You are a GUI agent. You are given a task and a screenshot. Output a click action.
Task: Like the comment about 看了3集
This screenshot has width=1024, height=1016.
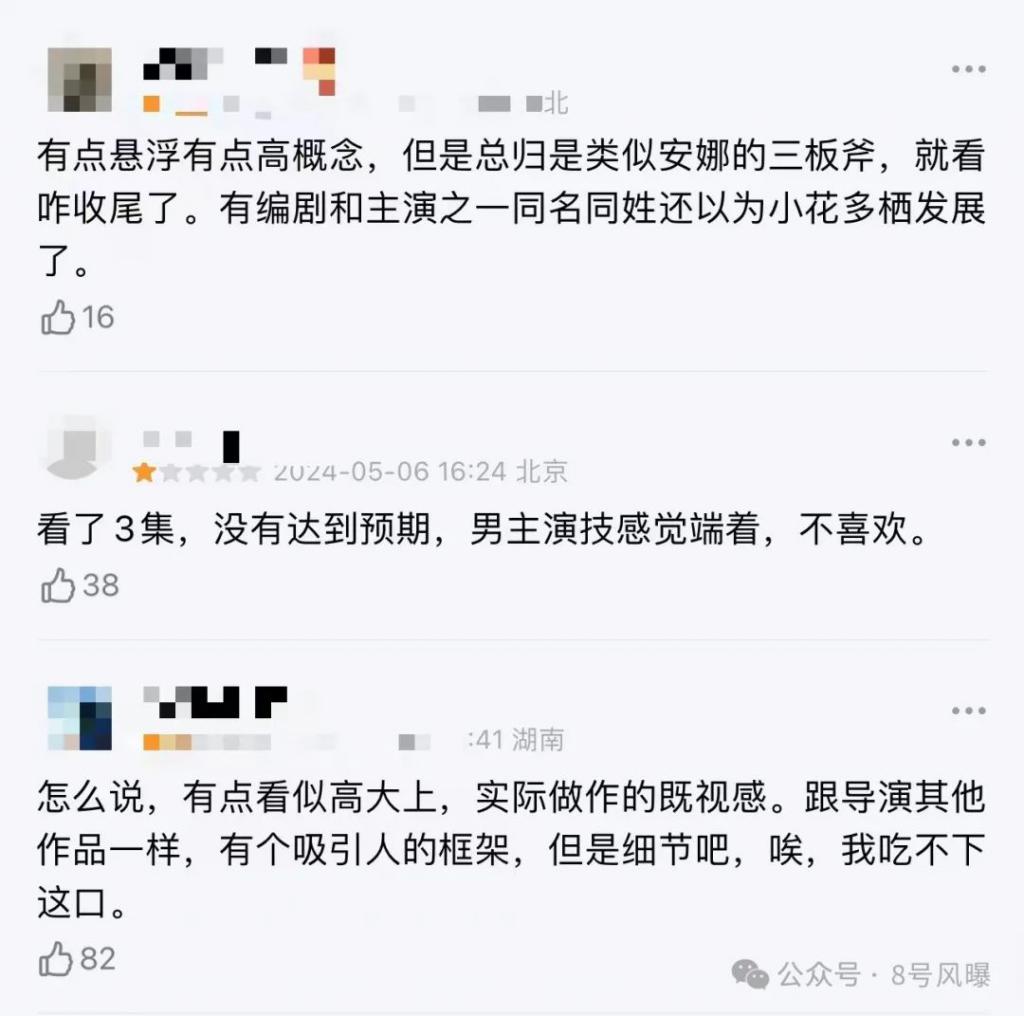(x=58, y=586)
